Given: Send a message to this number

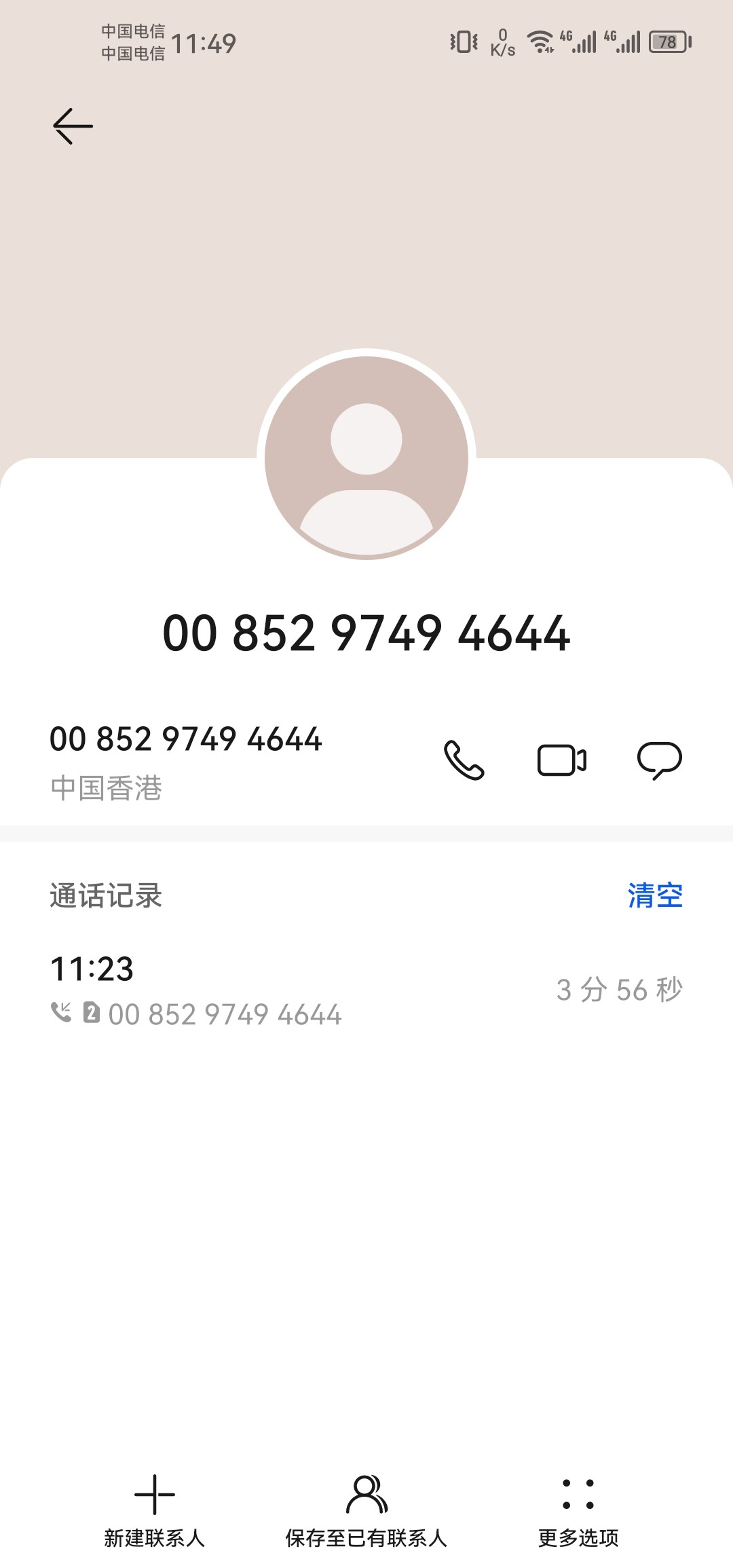Looking at the screenshot, I should tap(659, 760).
